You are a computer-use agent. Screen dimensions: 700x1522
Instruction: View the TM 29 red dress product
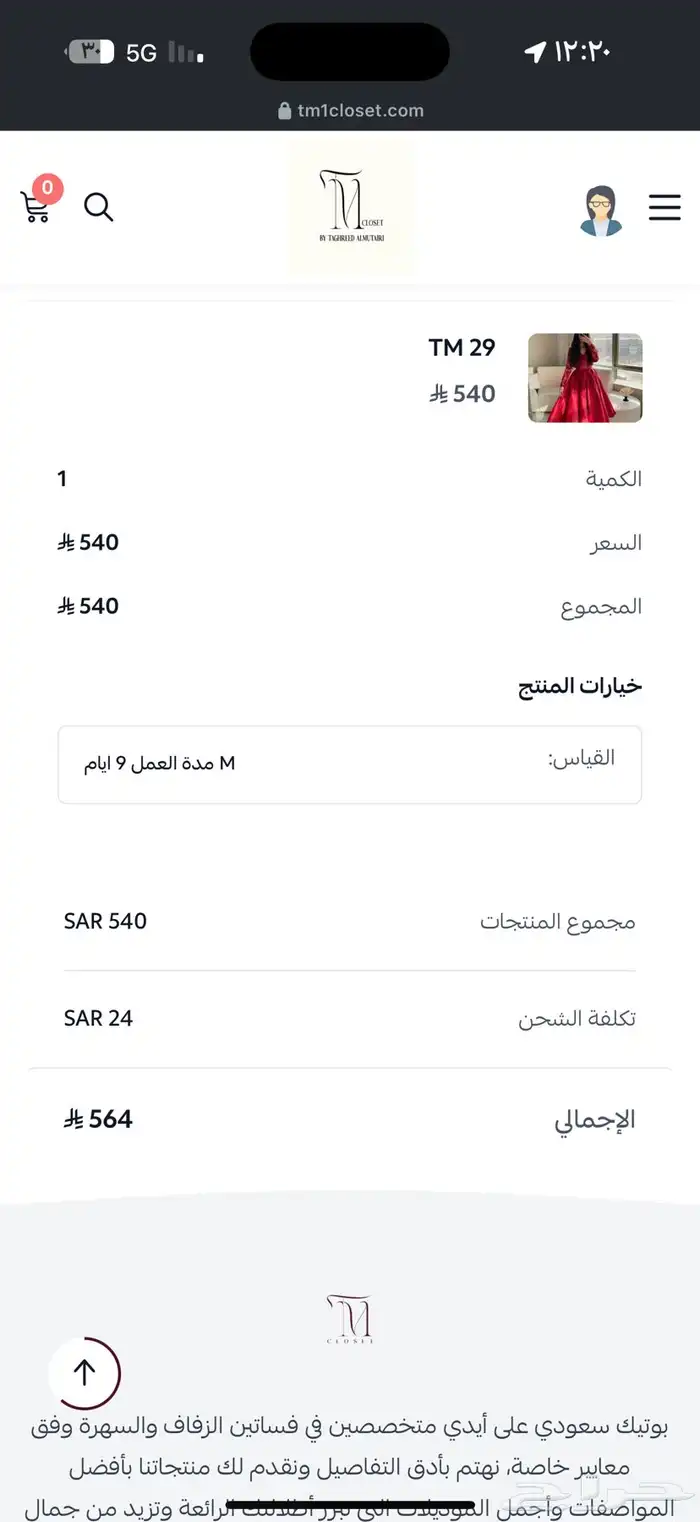pos(585,377)
